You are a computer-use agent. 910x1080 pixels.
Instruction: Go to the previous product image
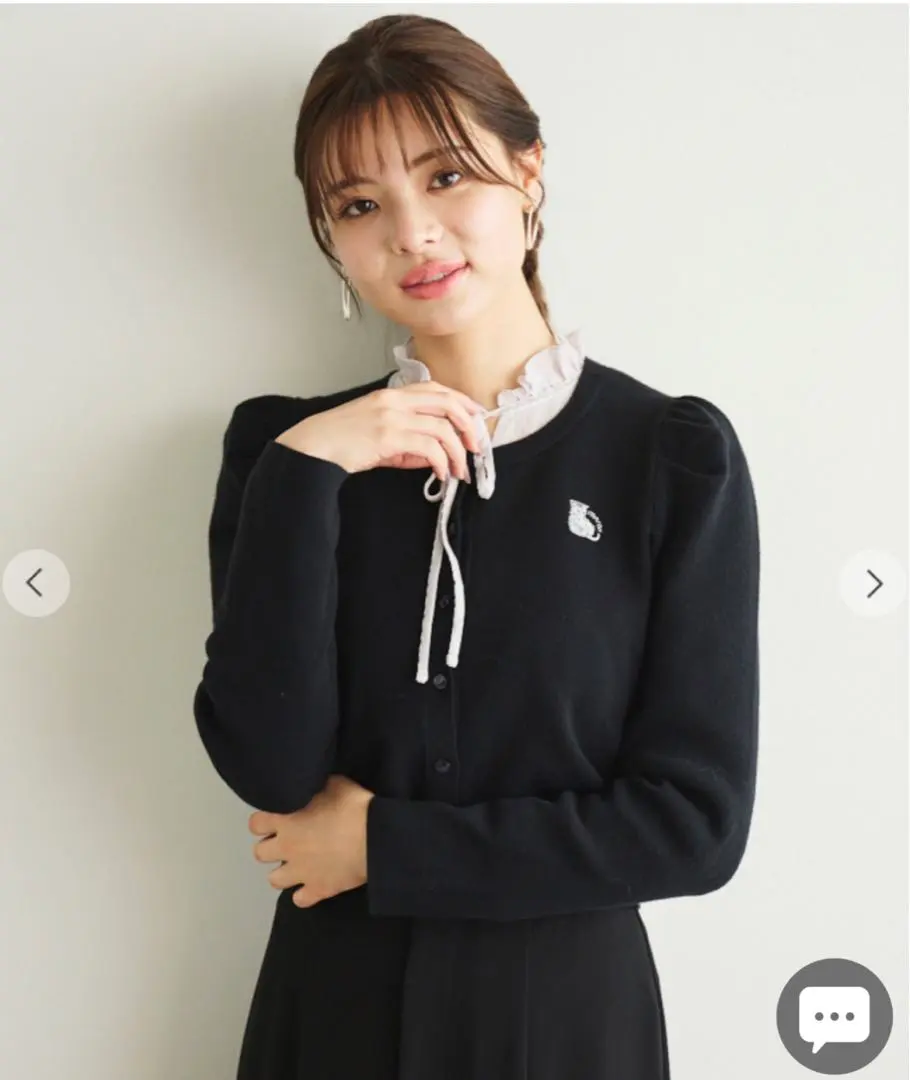coord(36,583)
